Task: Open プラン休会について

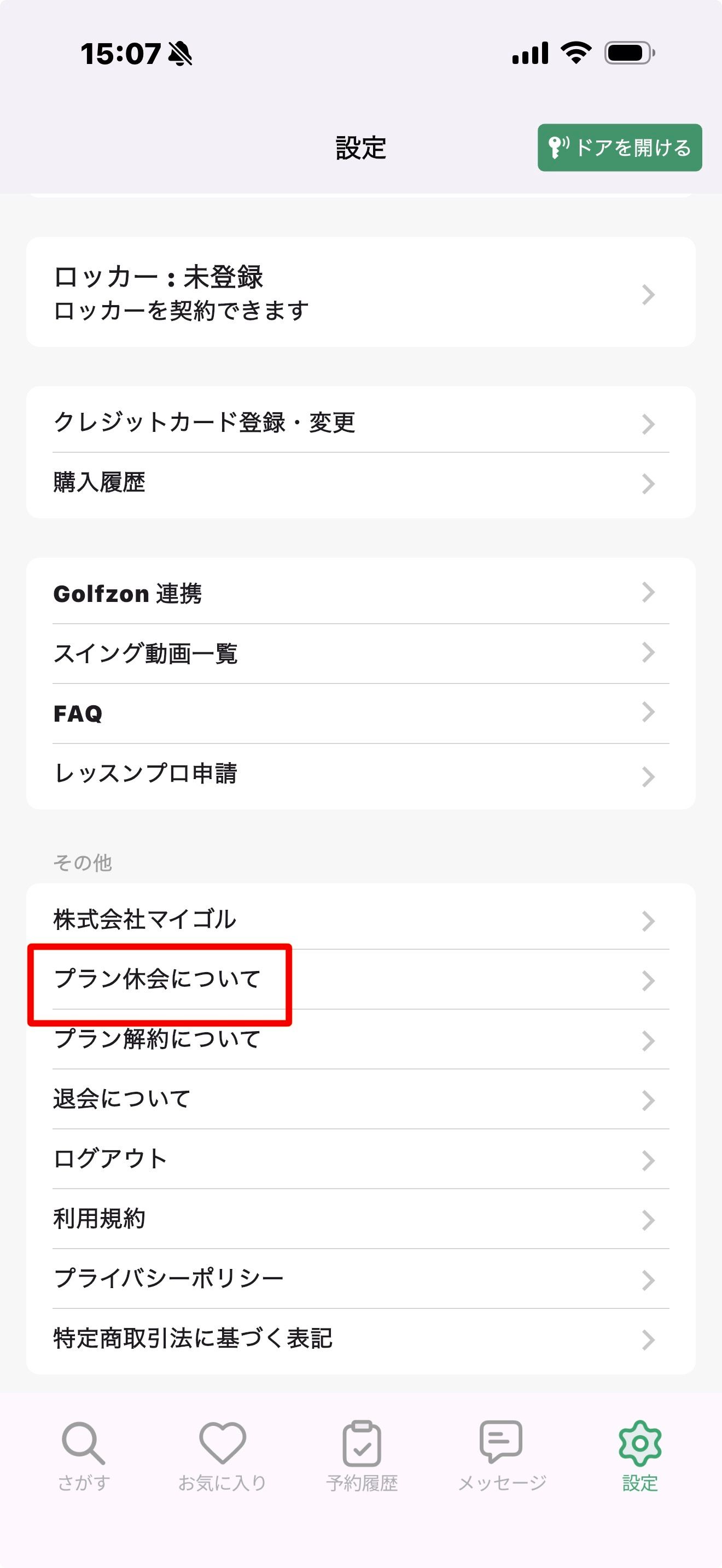Action: tap(360, 979)
